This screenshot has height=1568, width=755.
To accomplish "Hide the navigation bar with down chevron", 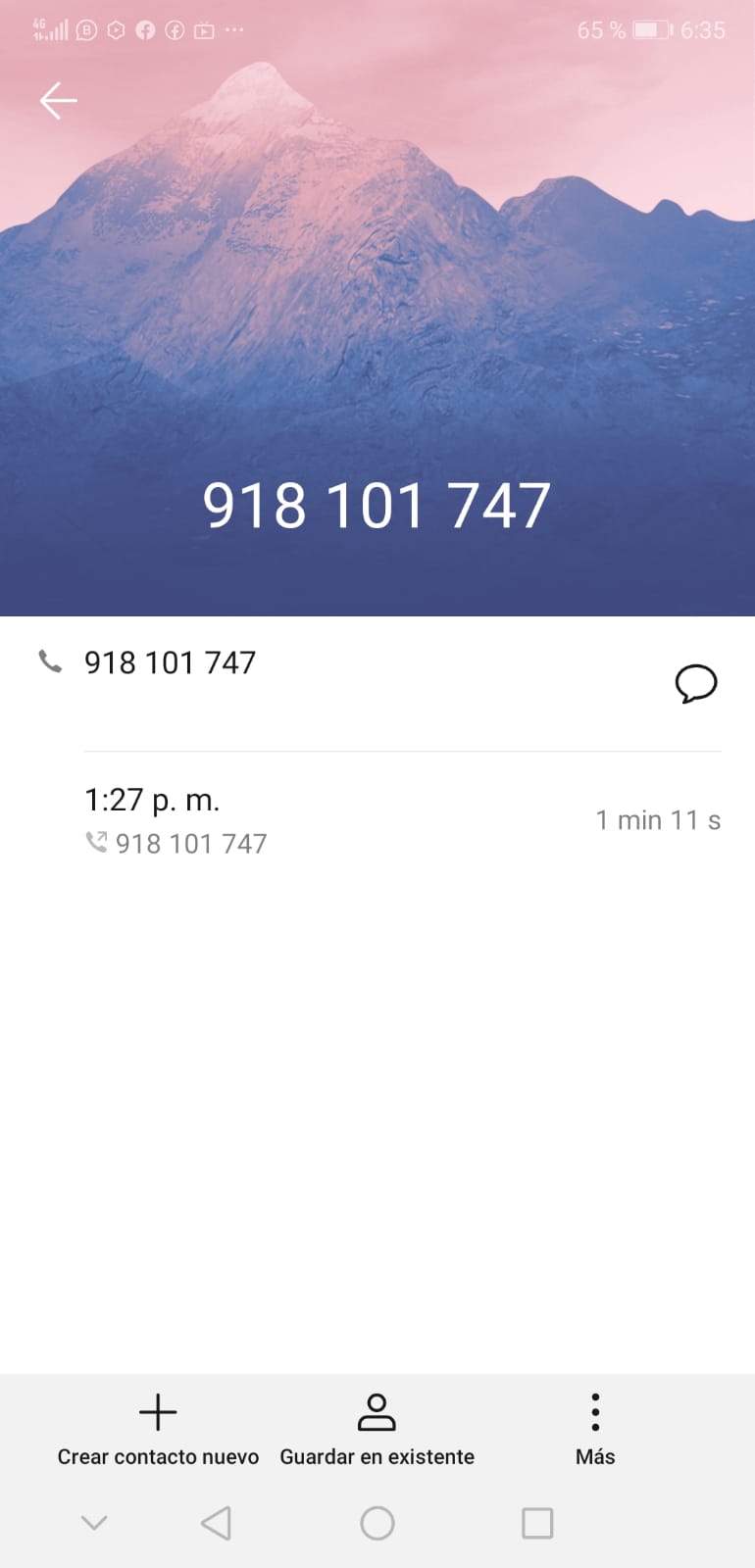I will tap(94, 1523).
